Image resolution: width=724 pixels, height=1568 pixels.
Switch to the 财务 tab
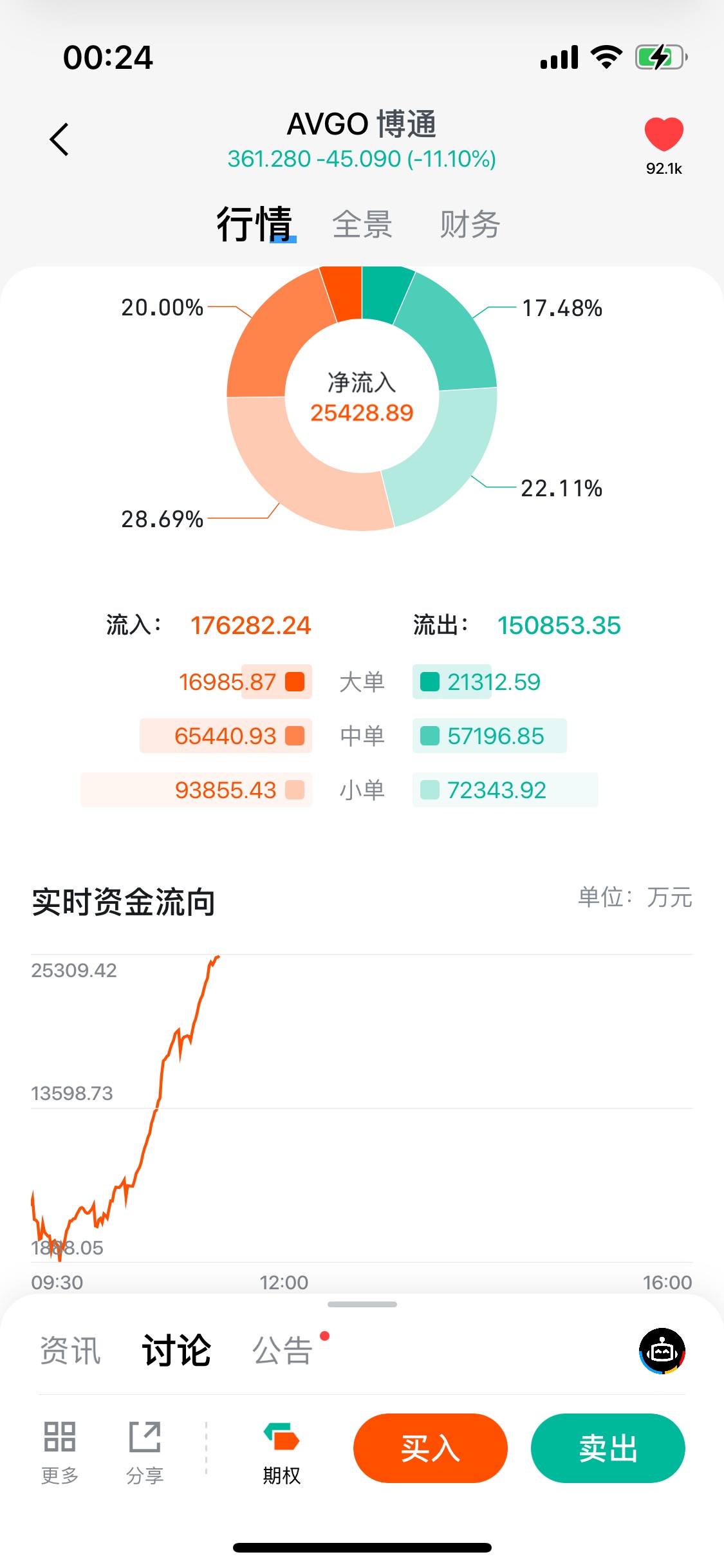click(x=470, y=225)
